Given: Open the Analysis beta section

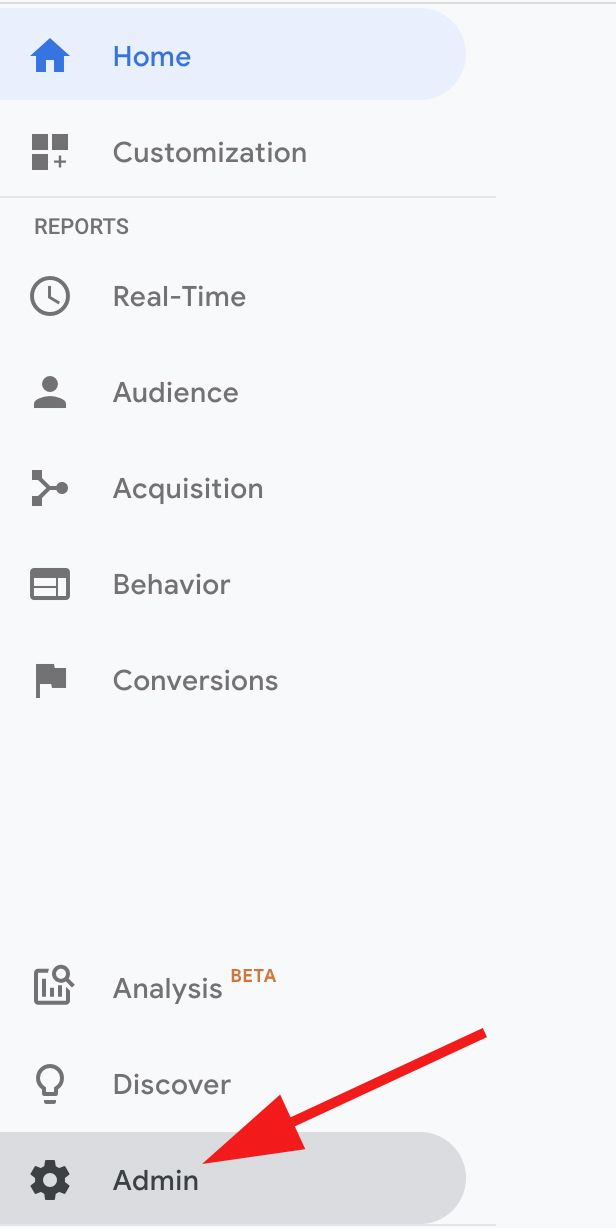Looking at the screenshot, I should tap(247, 988).
